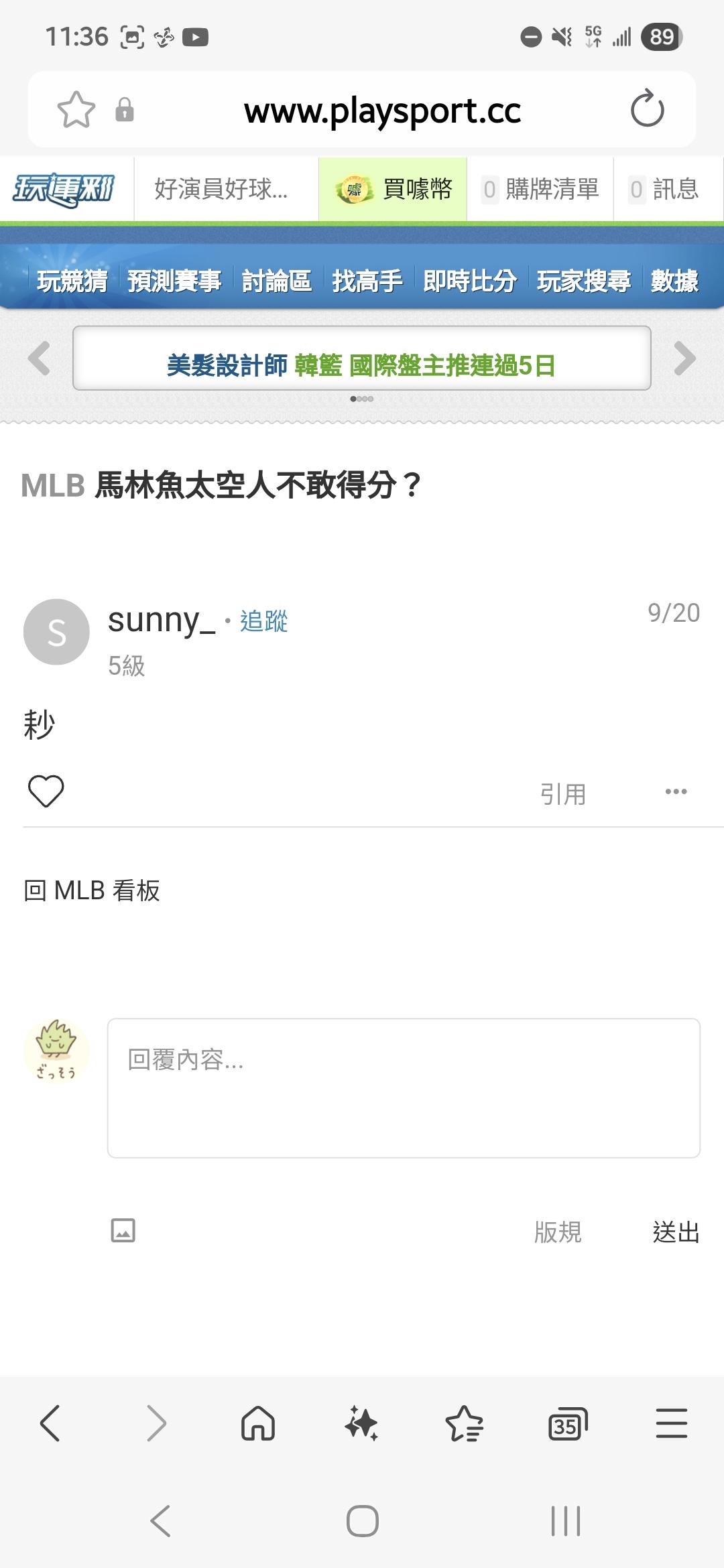Screen dimensions: 724x1568
Task: Quote the post with 引用
Action: point(563,794)
